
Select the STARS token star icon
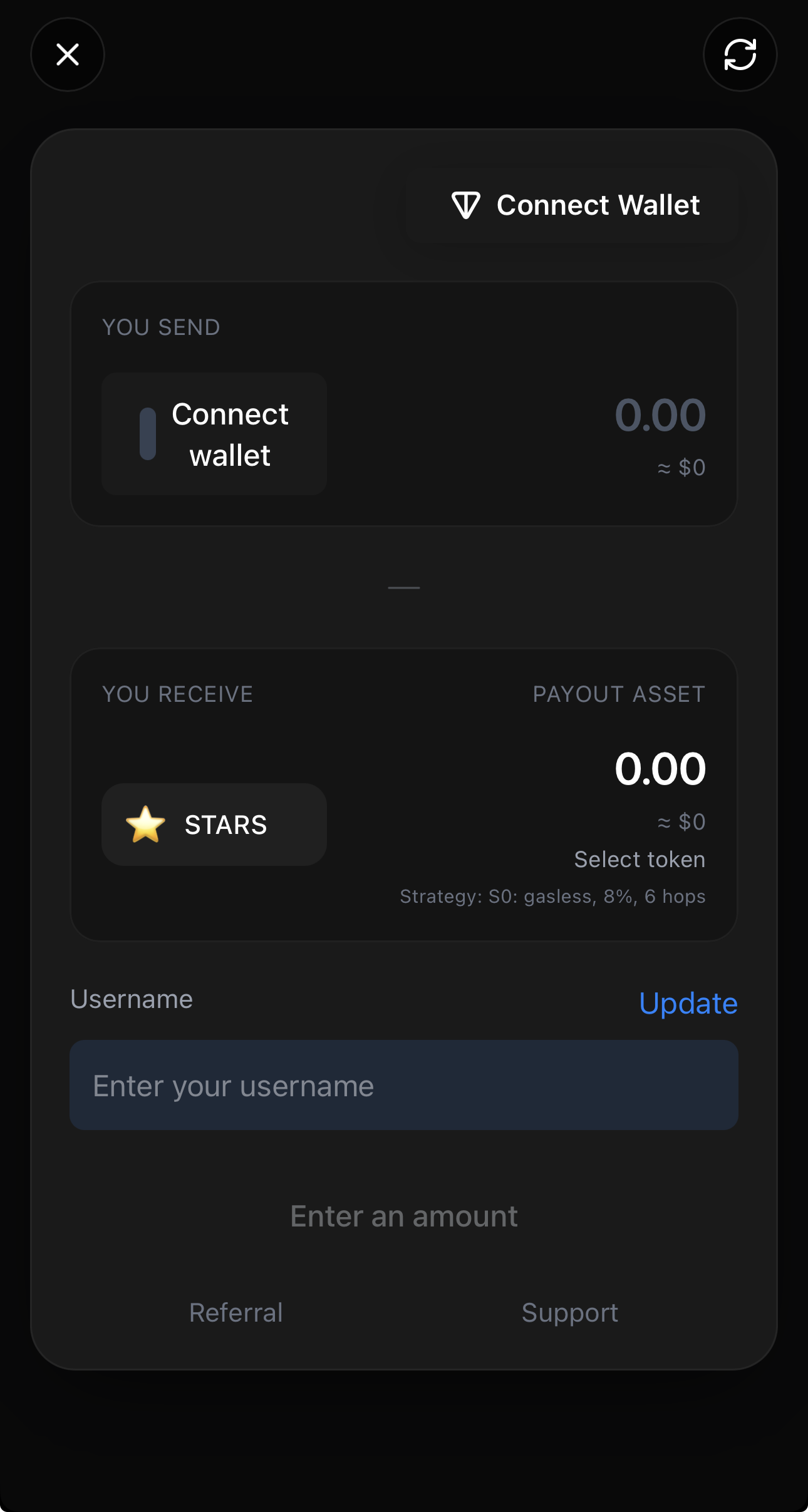click(x=145, y=824)
